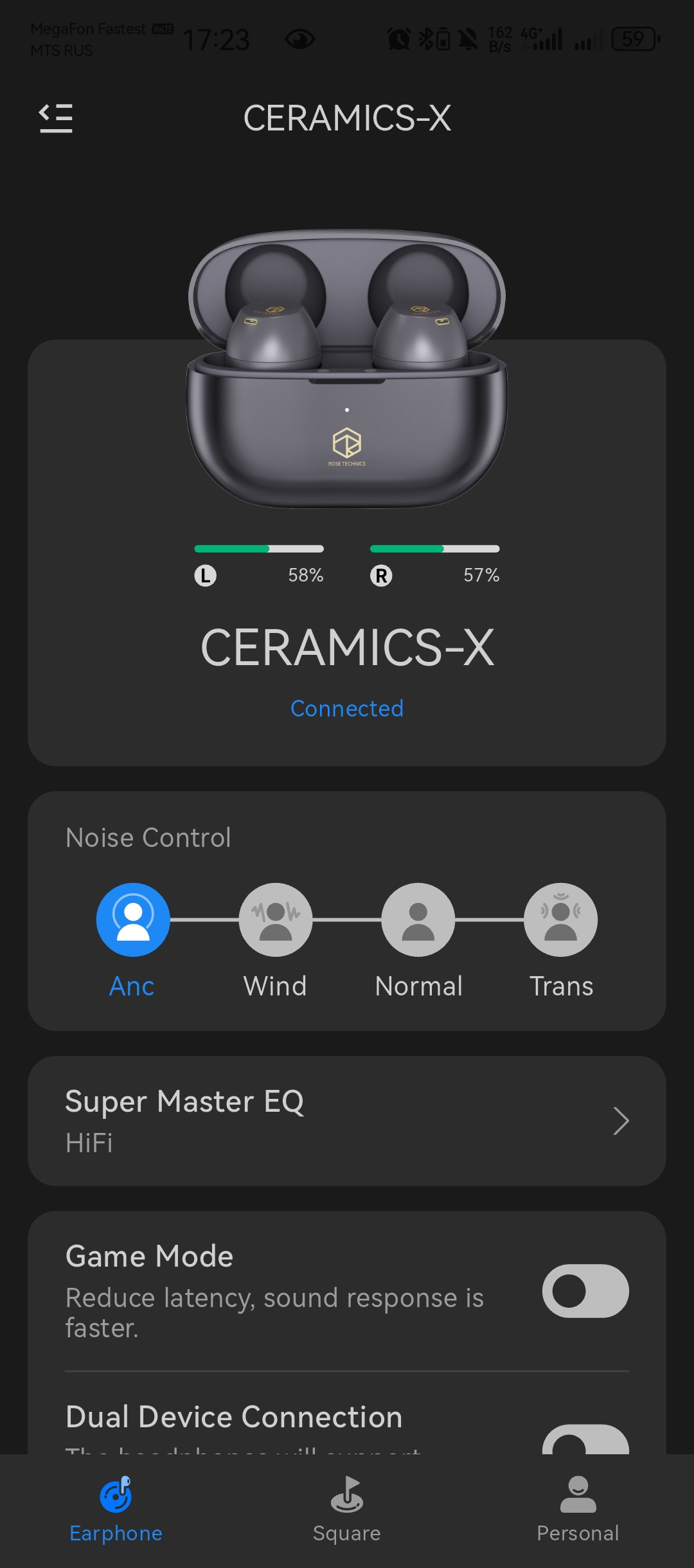
Task: Select Anc noise control mode
Action: point(133,920)
